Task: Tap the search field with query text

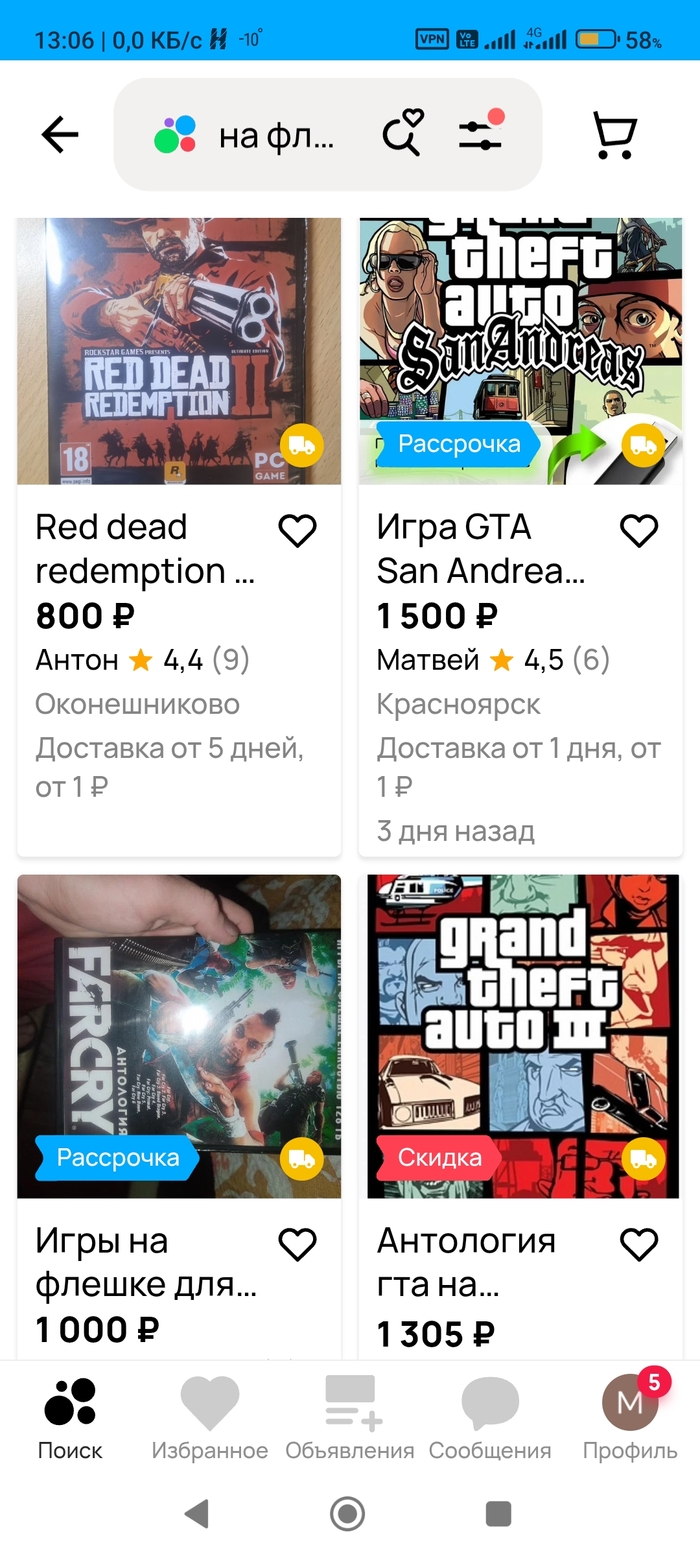Action: click(276, 136)
